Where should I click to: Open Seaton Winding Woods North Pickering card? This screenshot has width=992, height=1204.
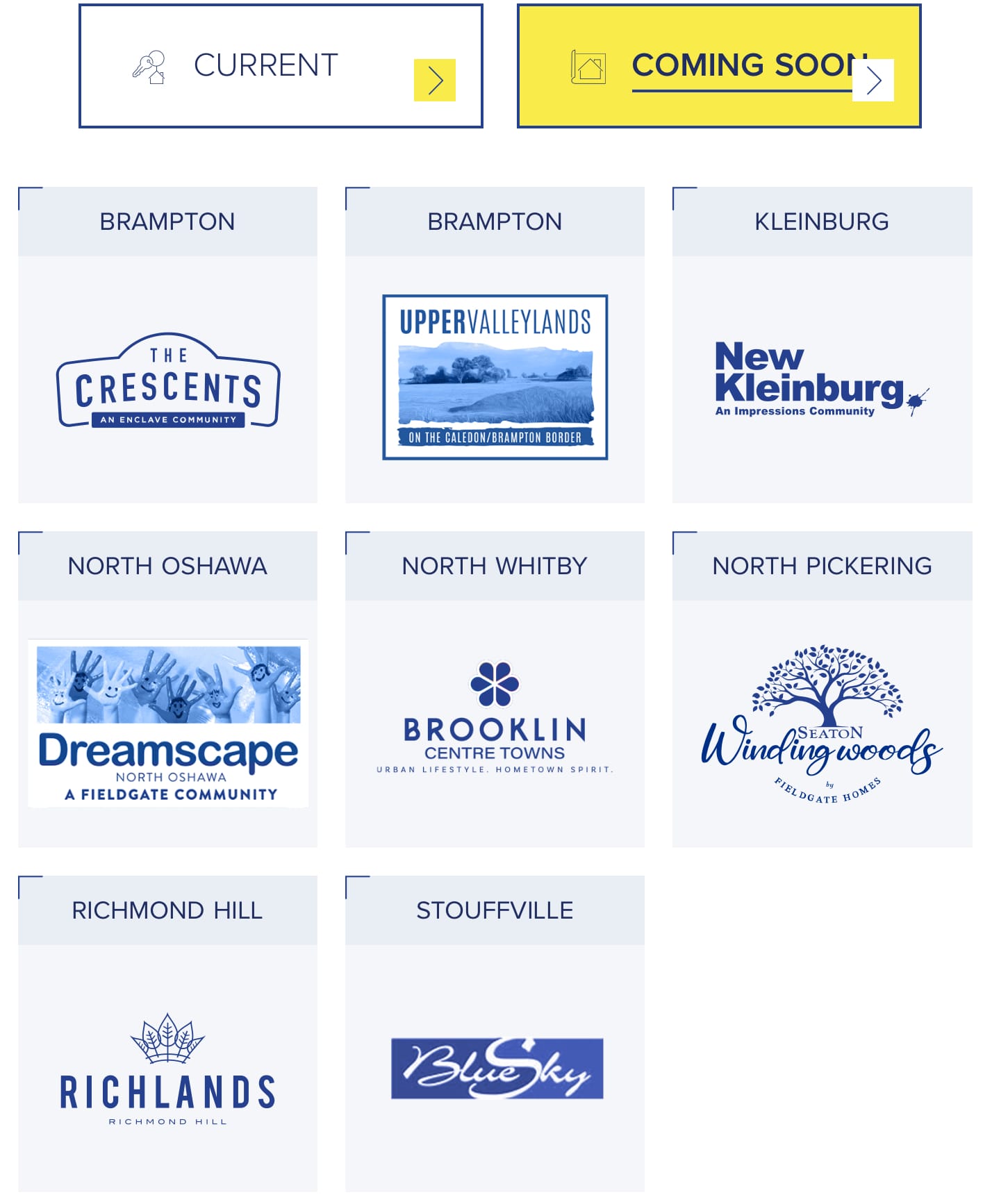point(821,723)
